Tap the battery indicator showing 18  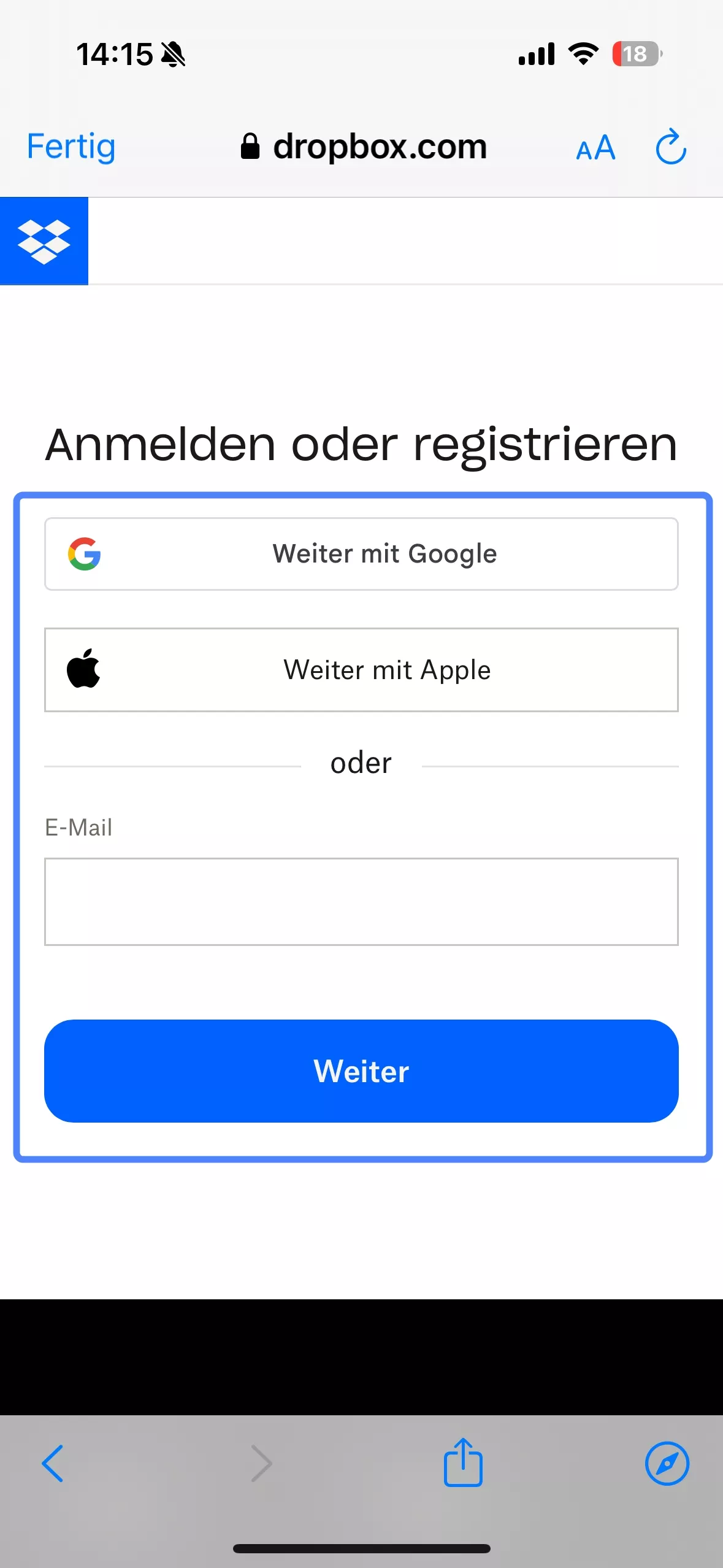(x=637, y=54)
